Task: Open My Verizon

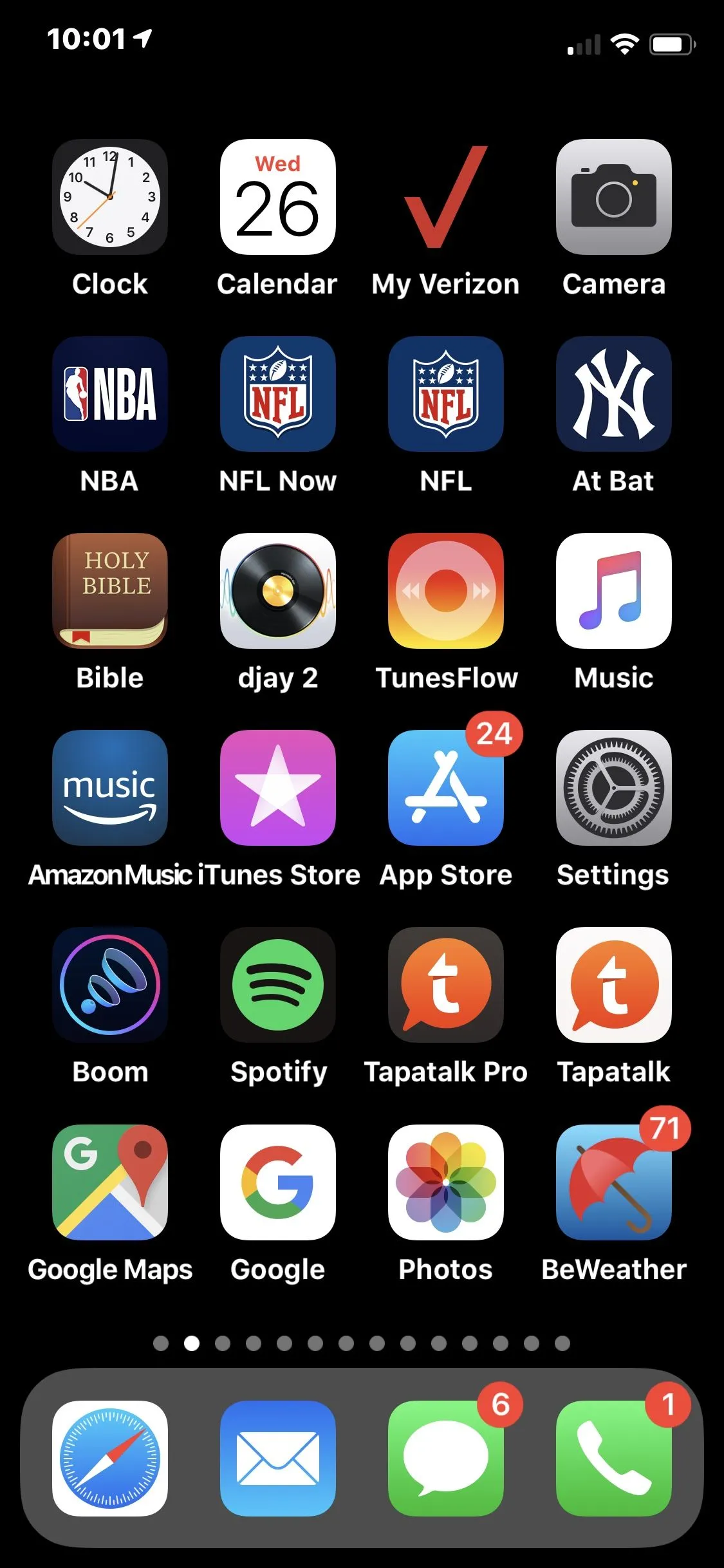Action: (446, 197)
